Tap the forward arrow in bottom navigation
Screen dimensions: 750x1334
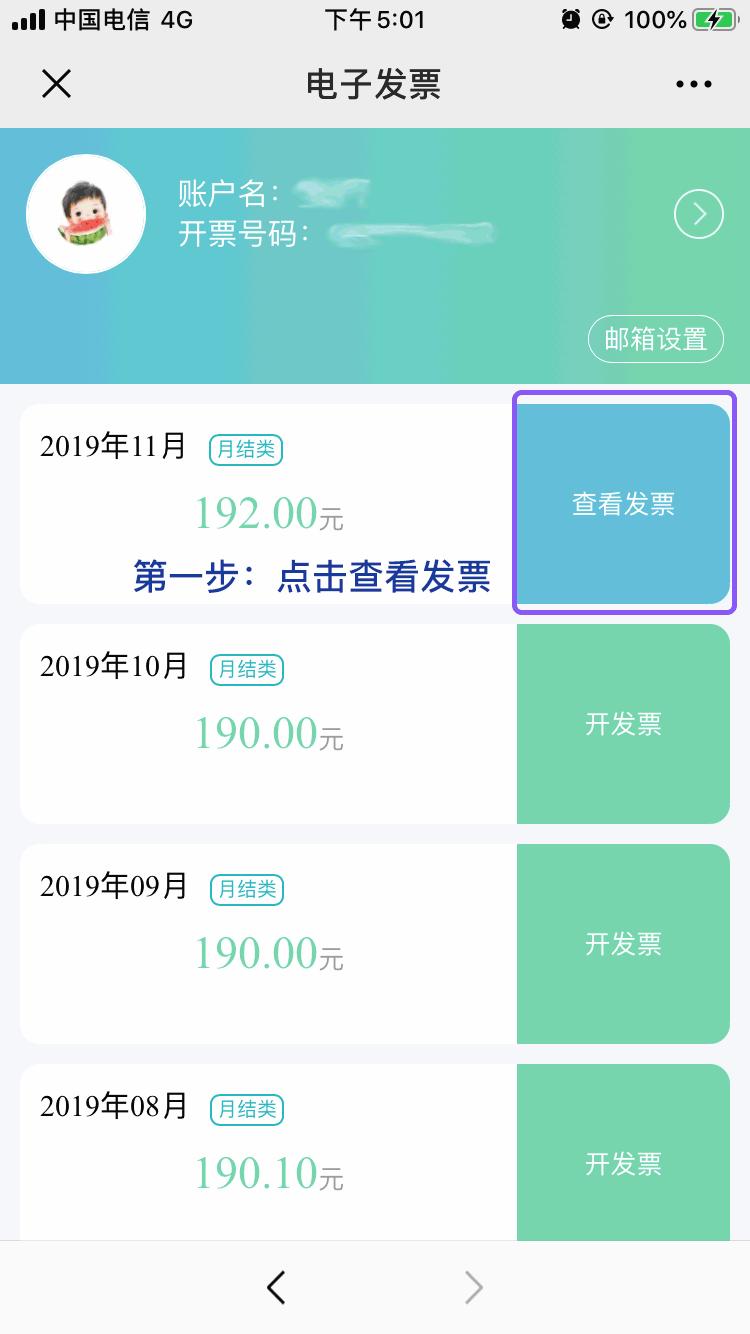pyautogui.click(x=473, y=1288)
